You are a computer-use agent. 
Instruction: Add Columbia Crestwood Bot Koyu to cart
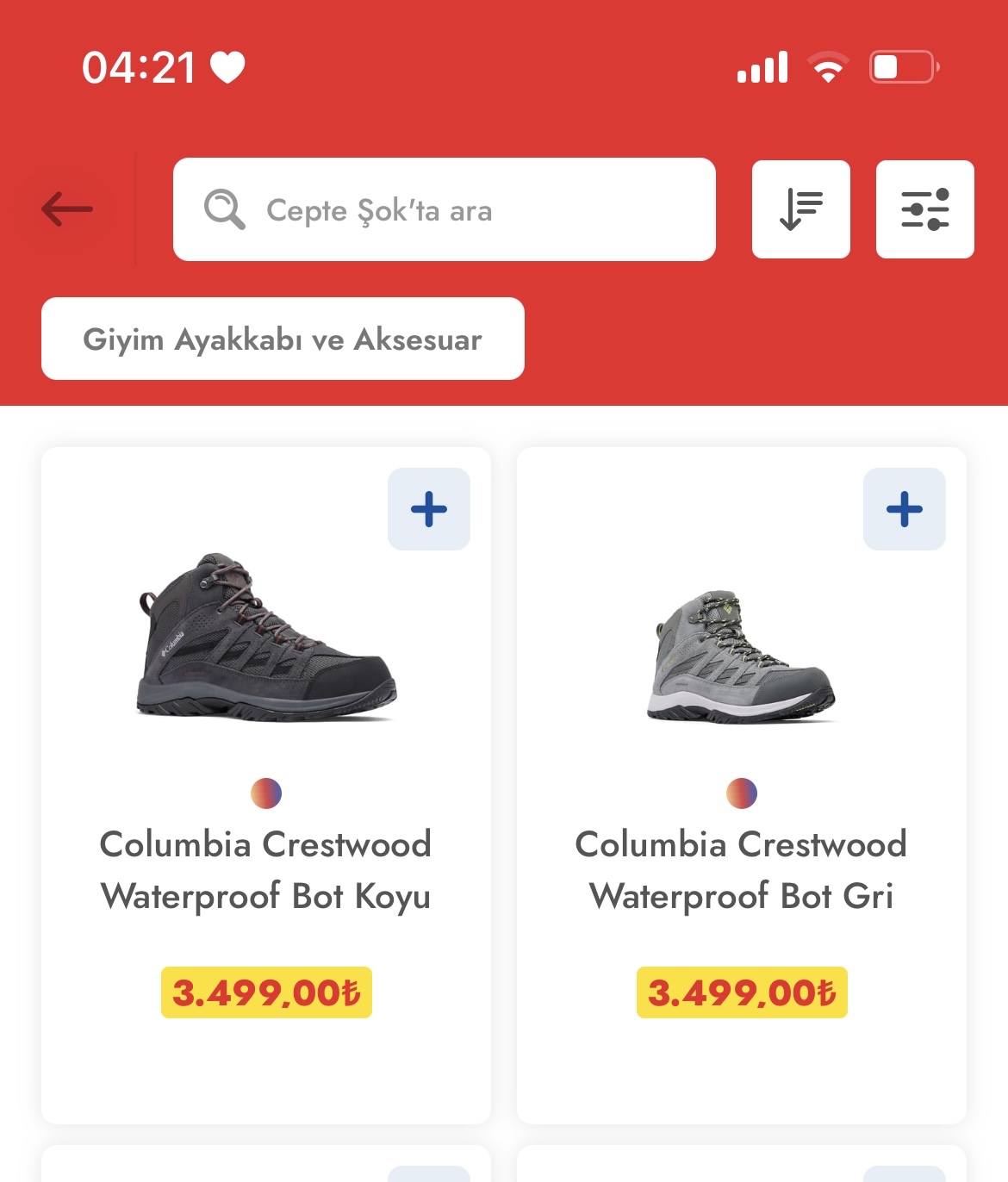click(x=428, y=509)
